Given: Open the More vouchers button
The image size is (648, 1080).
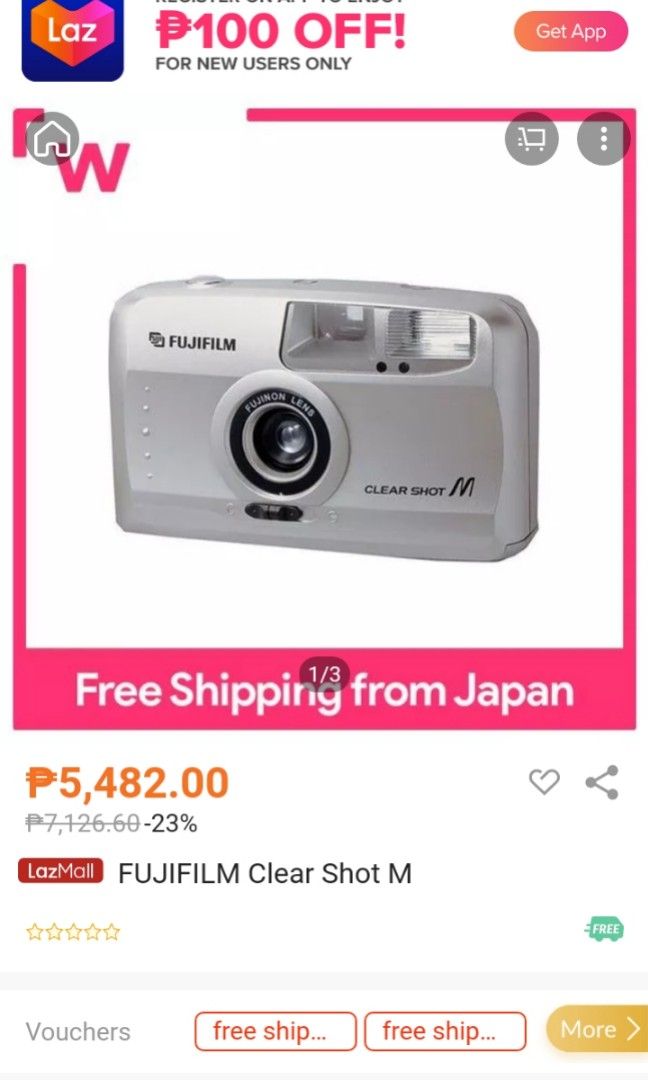Looking at the screenshot, I should point(597,1029).
